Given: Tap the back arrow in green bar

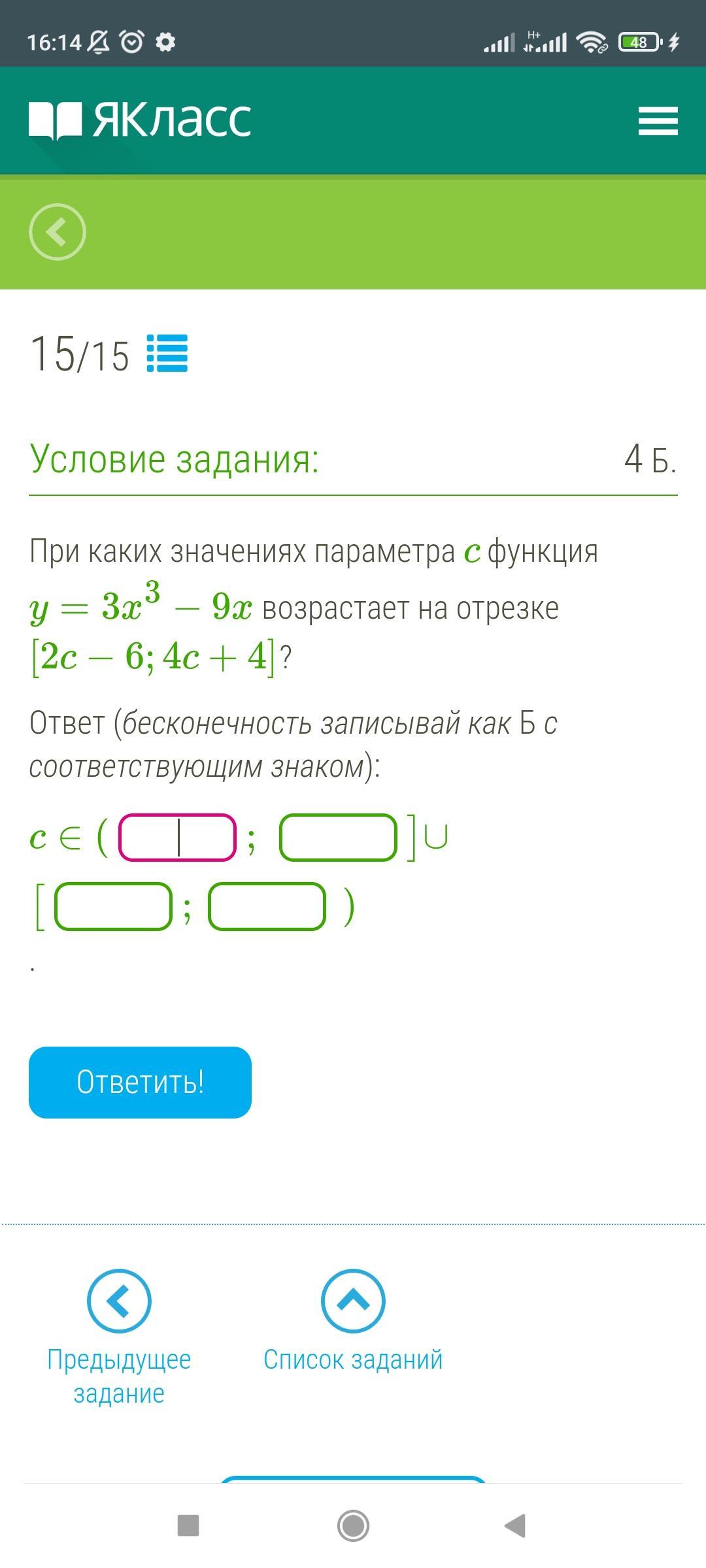Looking at the screenshot, I should point(58,232).
